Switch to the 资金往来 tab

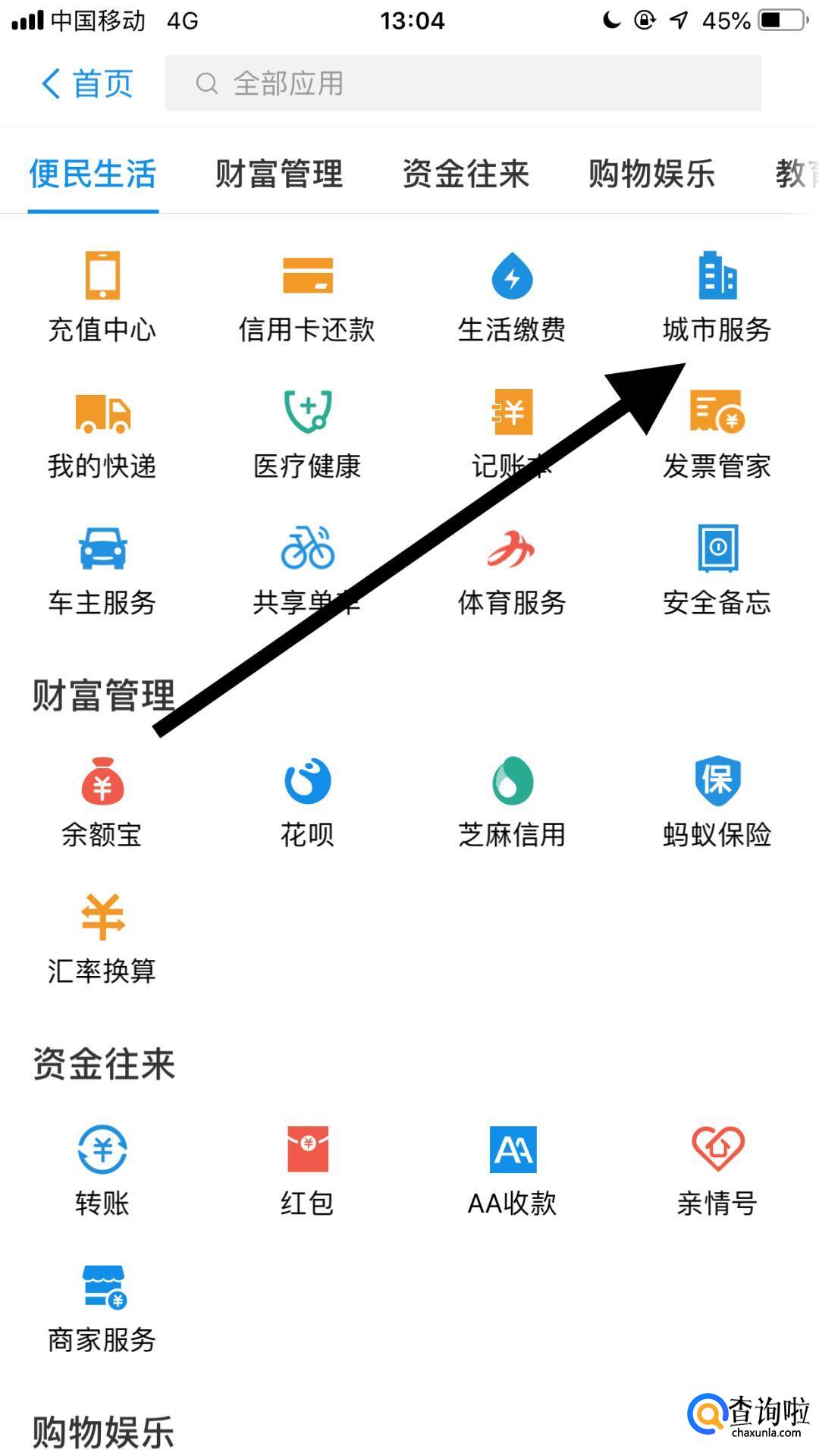(466, 174)
